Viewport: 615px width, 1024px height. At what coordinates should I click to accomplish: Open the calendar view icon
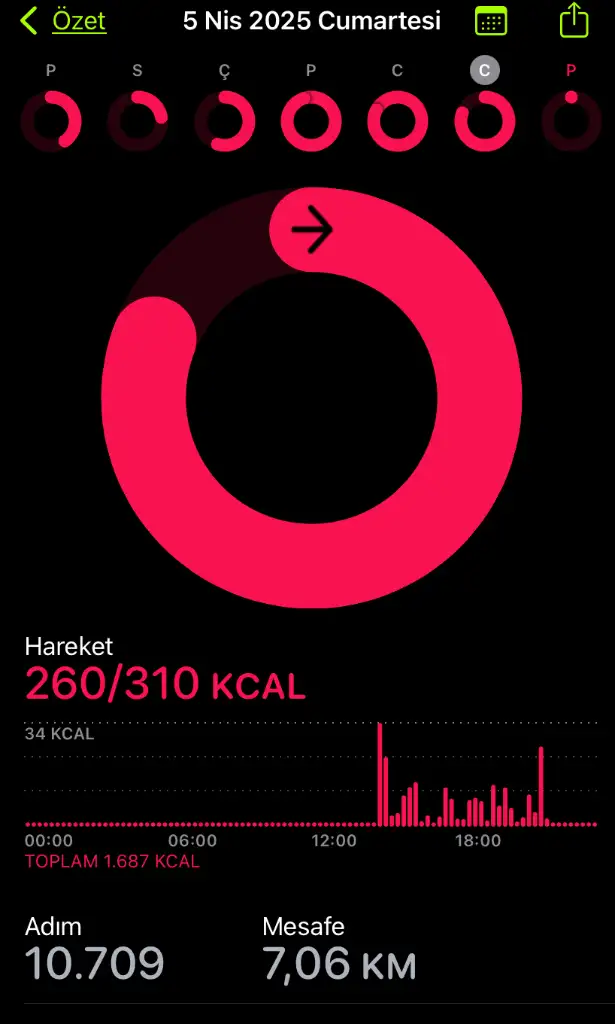click(x=491, y=21)
